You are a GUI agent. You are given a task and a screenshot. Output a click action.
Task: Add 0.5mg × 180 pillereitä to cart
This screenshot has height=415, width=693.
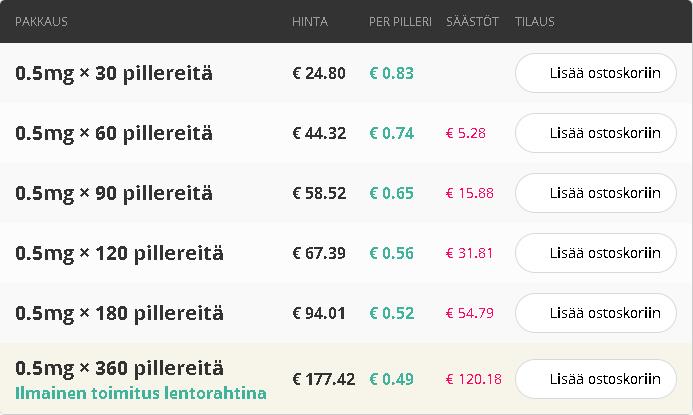point(596,313)
